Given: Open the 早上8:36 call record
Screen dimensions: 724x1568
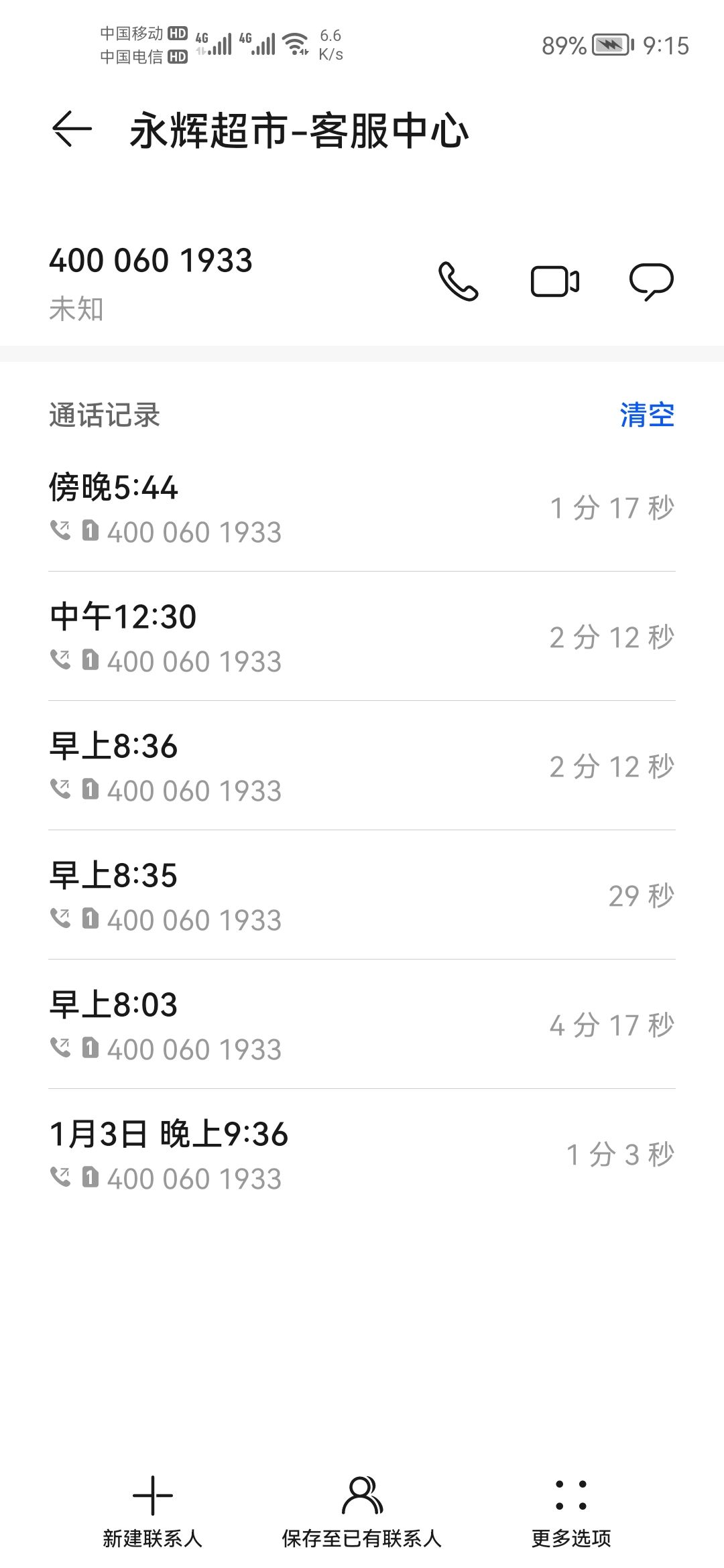Looking at the screenshot, I should [362, 767].
